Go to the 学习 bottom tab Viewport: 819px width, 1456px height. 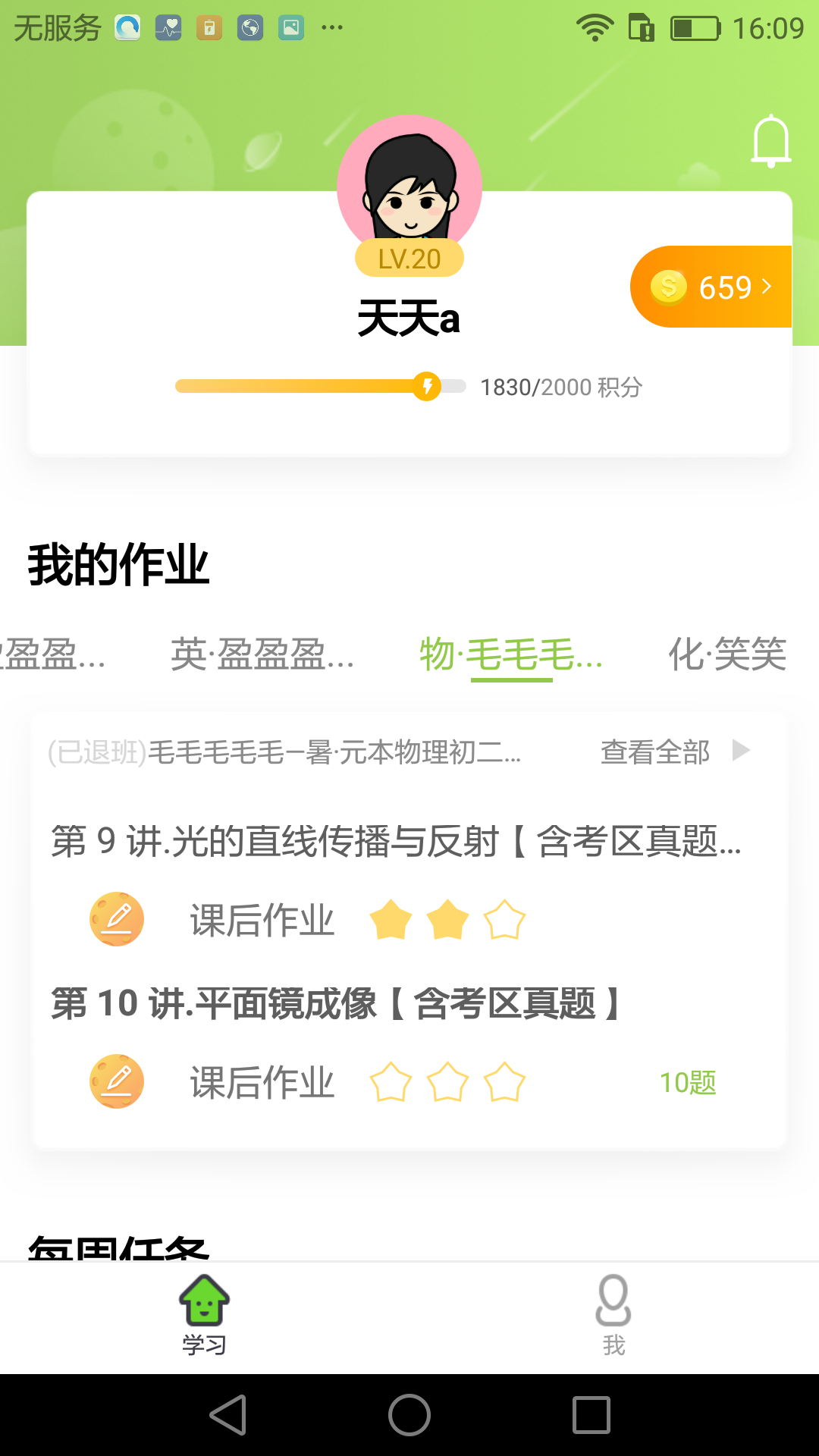pos(204,1315)
